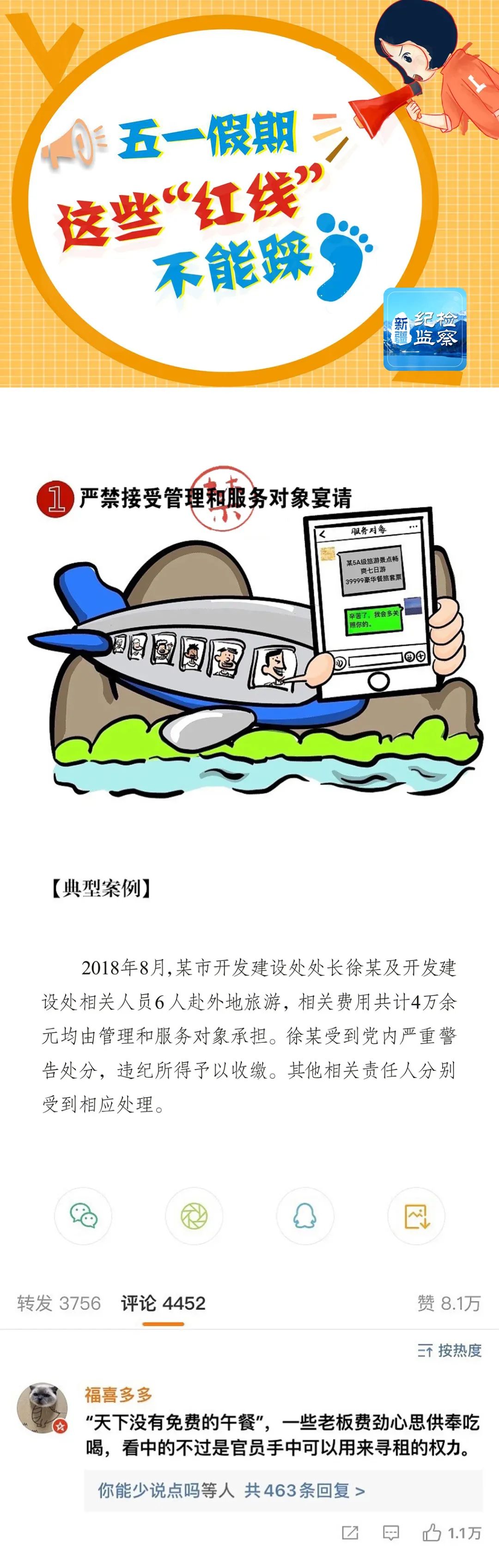Switch to the 转发 3756 tab
Screen dimensions: 499x1568
[59, 1303]
